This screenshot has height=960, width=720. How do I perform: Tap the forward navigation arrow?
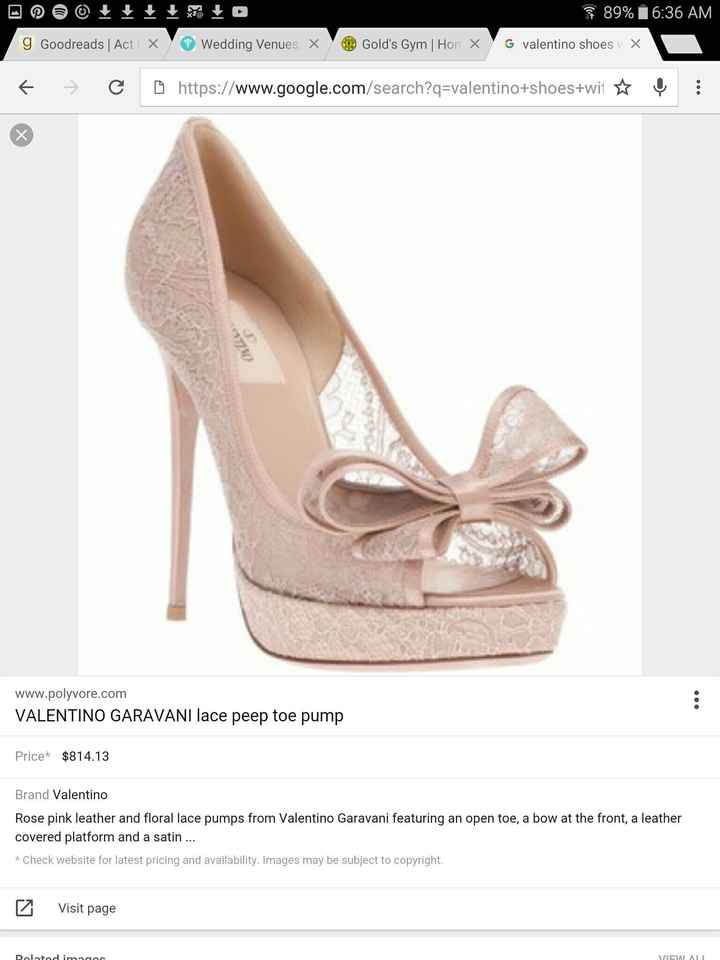[x=70, y=87]
